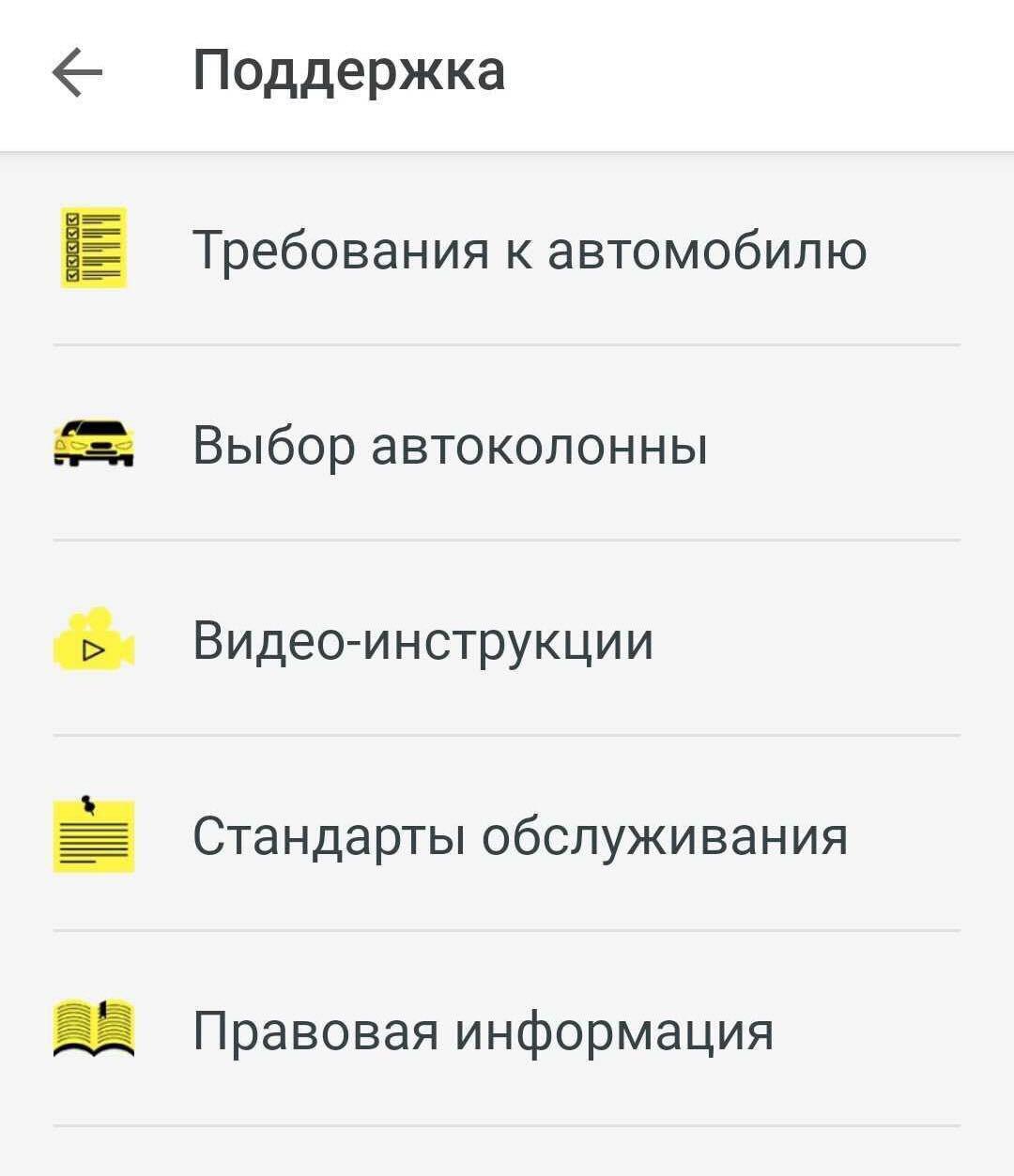Open Требования к автомобилю
Screen dimensions: 1014x1176
529,250
